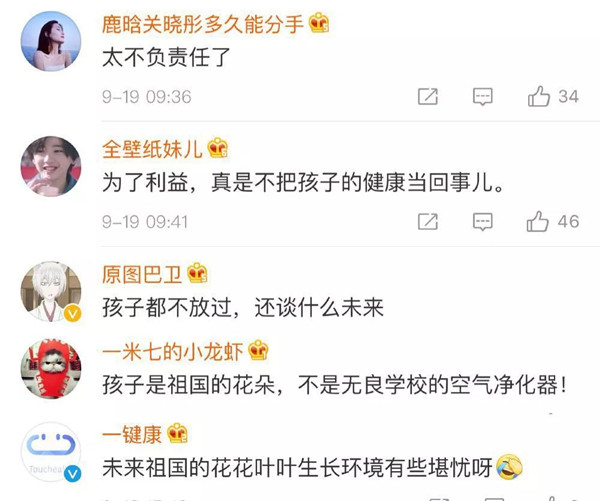Open 全壁纸妹儿's avatar
Viewport: 600px width, 501px height.
click(x=50, y=165)
